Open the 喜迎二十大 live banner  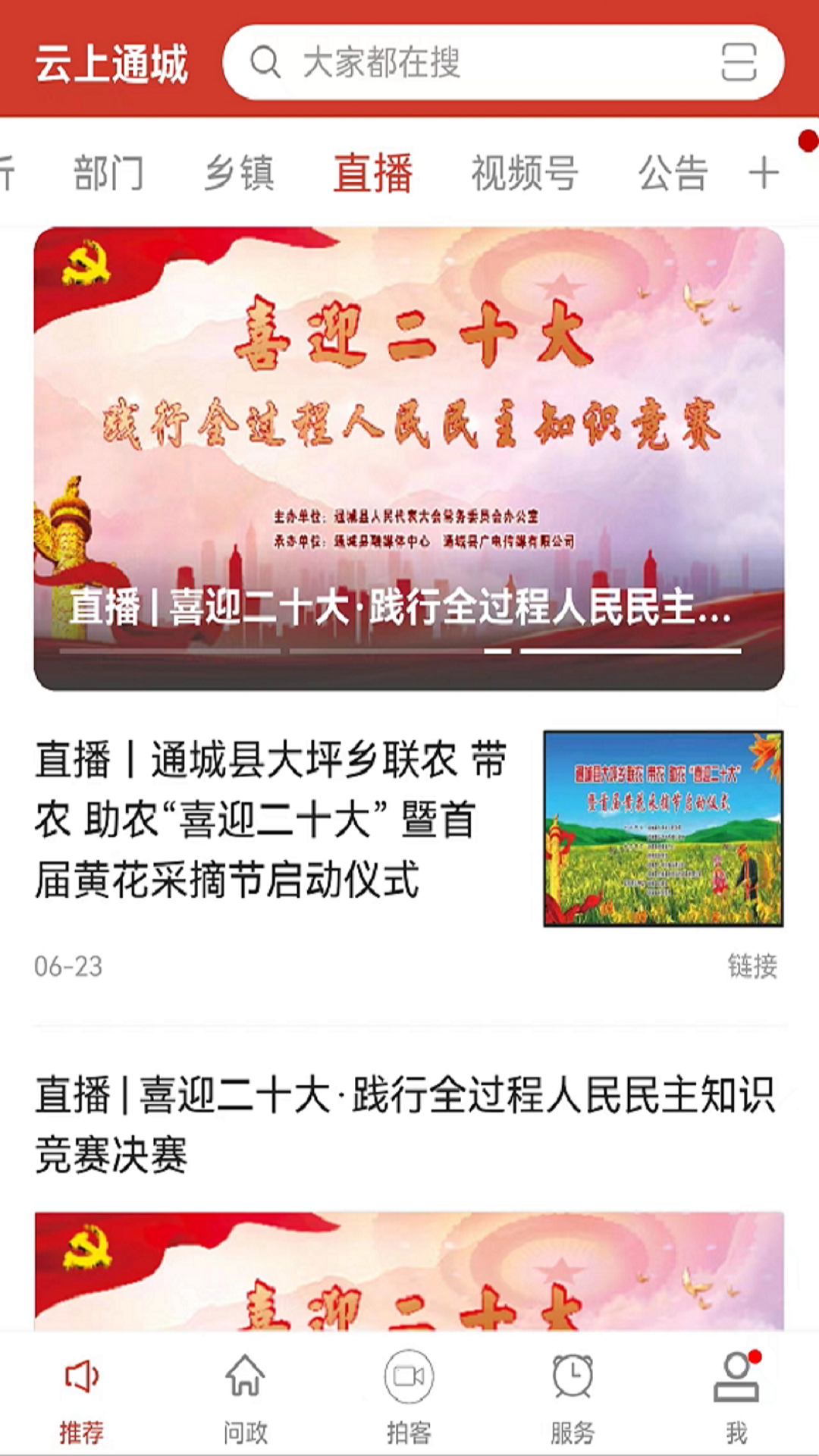pos(409,459)
